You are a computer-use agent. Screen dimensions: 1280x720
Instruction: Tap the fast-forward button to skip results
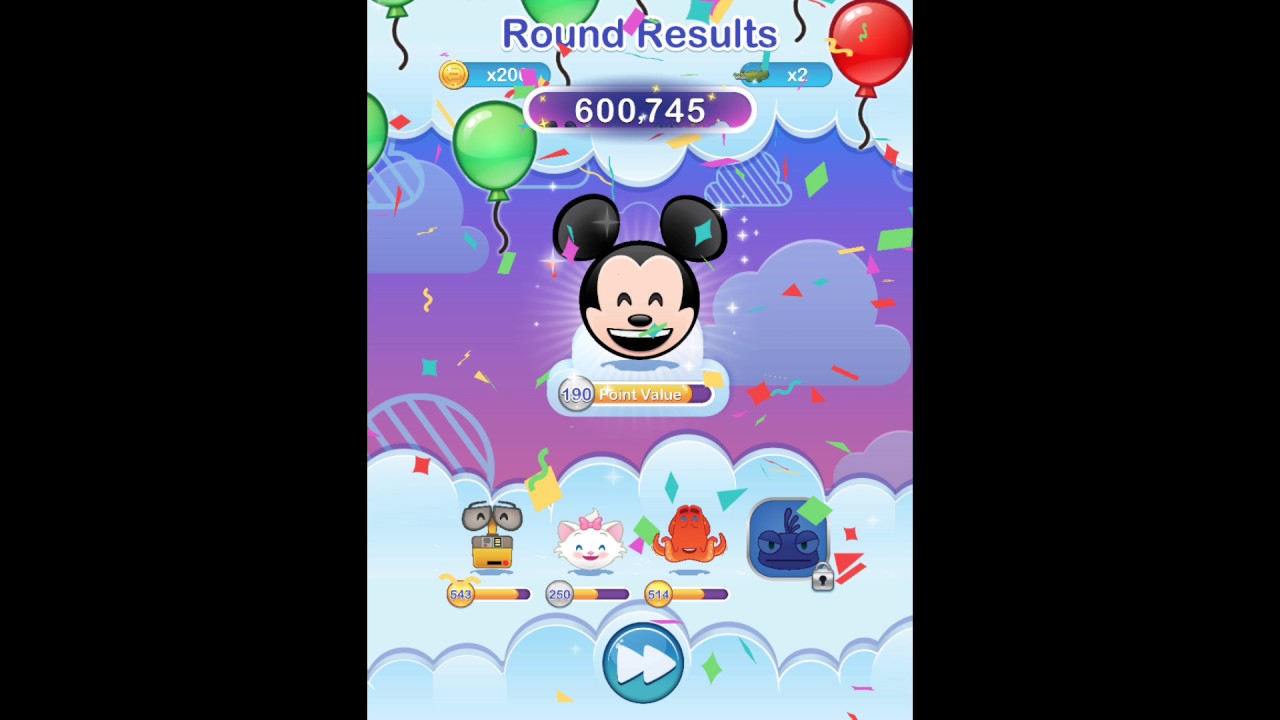point(642,663)
